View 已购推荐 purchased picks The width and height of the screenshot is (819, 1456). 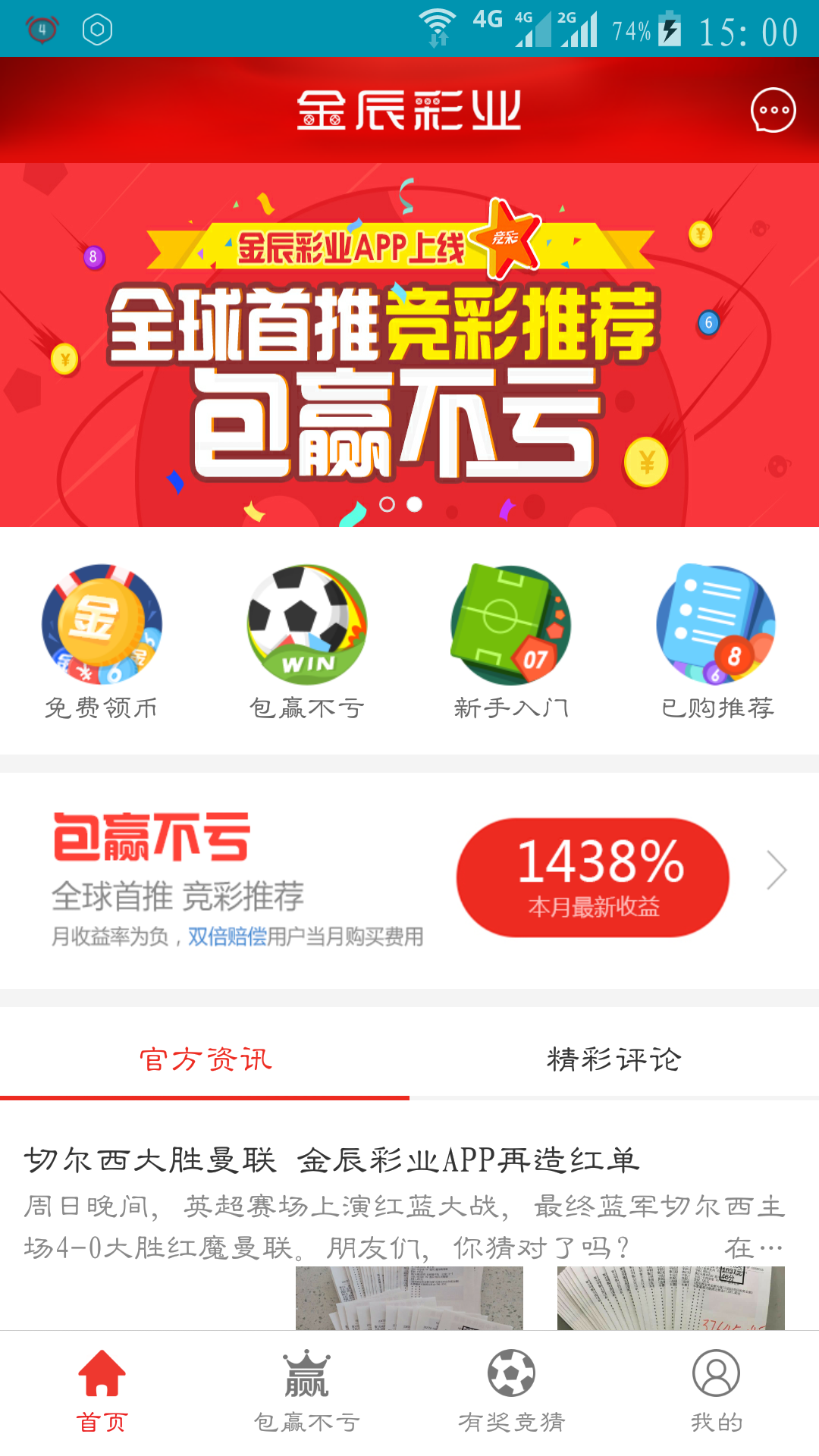click(717, 641)
